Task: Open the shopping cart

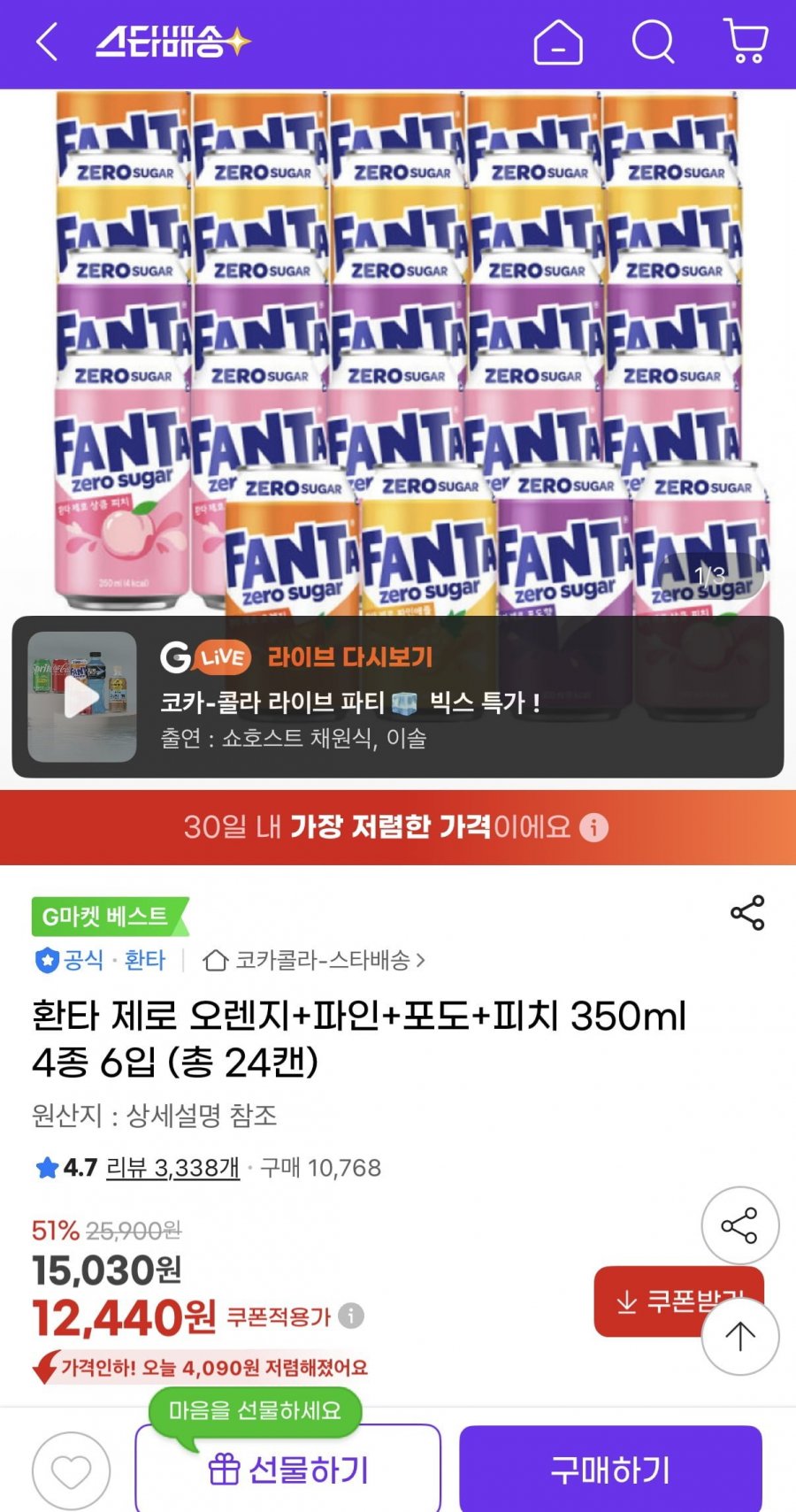Action: [x=746, y=42]
